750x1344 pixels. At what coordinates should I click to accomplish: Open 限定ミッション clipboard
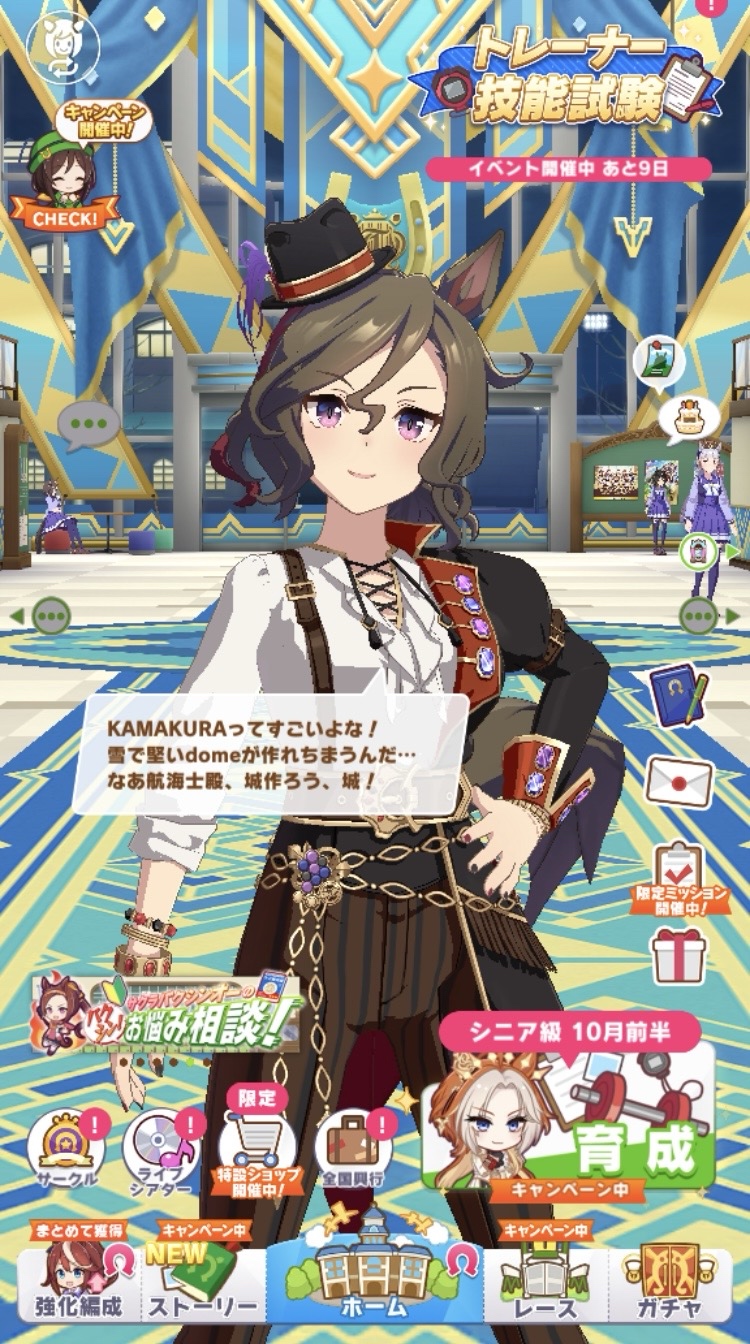click(679, 872)
